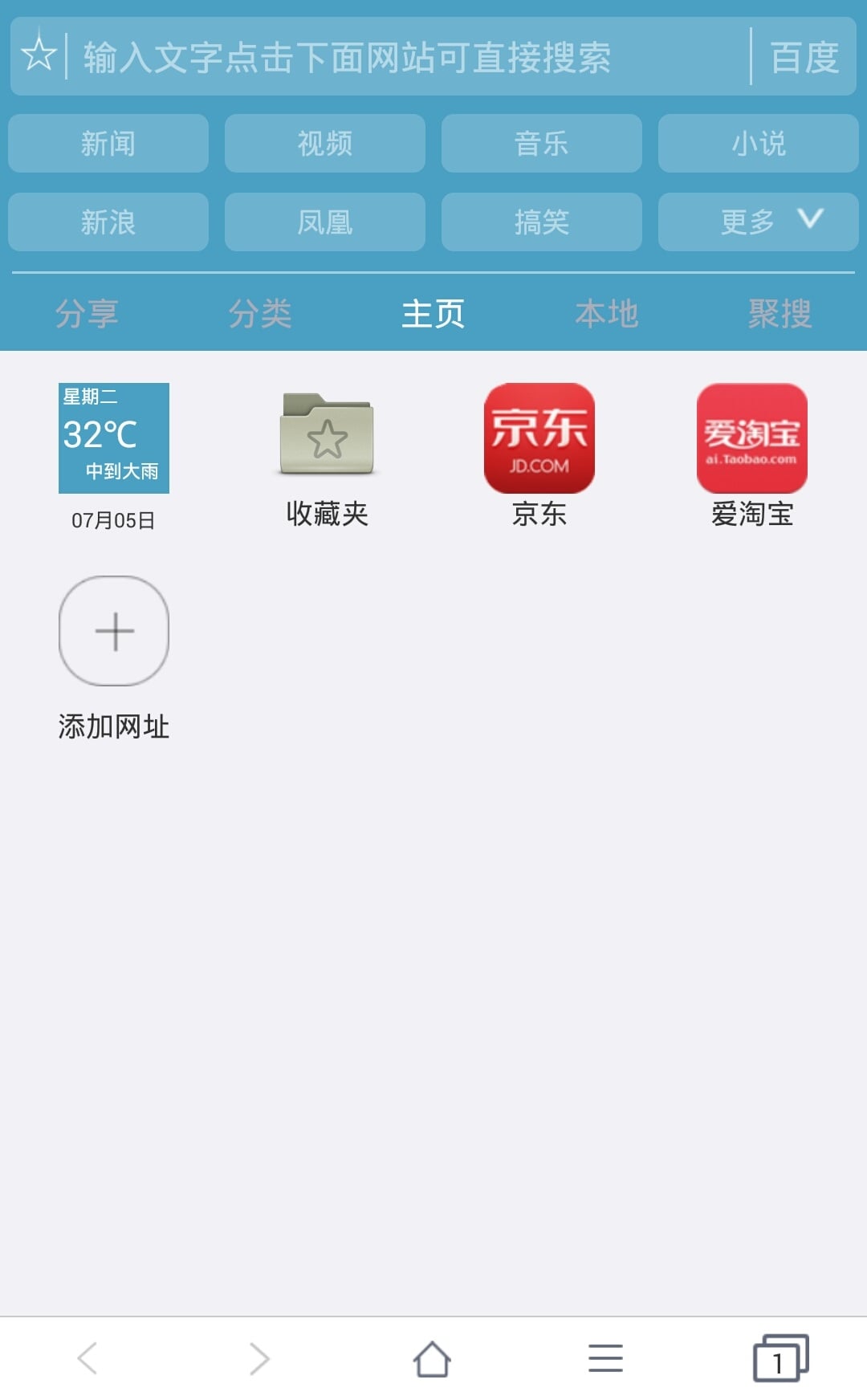Switch to the 分享 tab
867x1400 pixels.
87,313
